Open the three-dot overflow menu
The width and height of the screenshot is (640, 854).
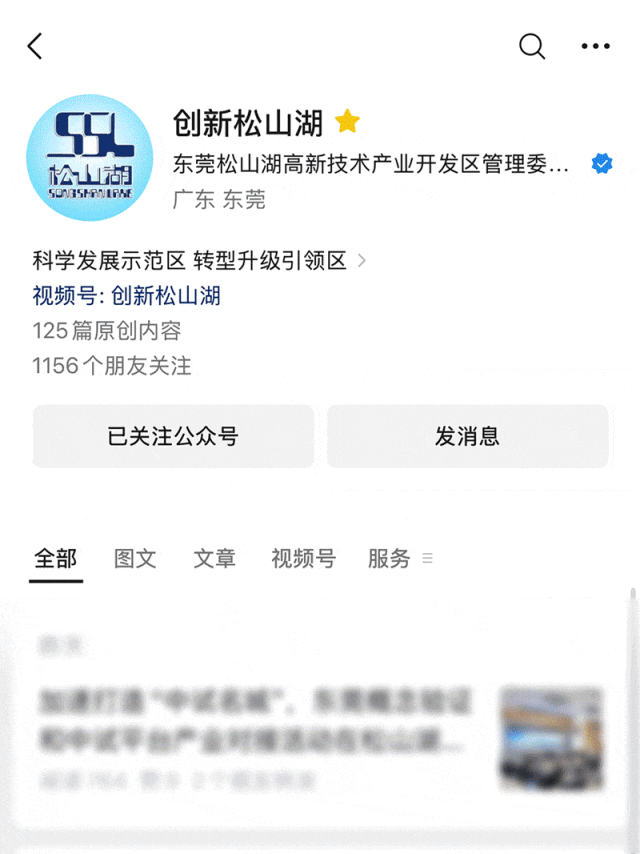coord(595,46)
